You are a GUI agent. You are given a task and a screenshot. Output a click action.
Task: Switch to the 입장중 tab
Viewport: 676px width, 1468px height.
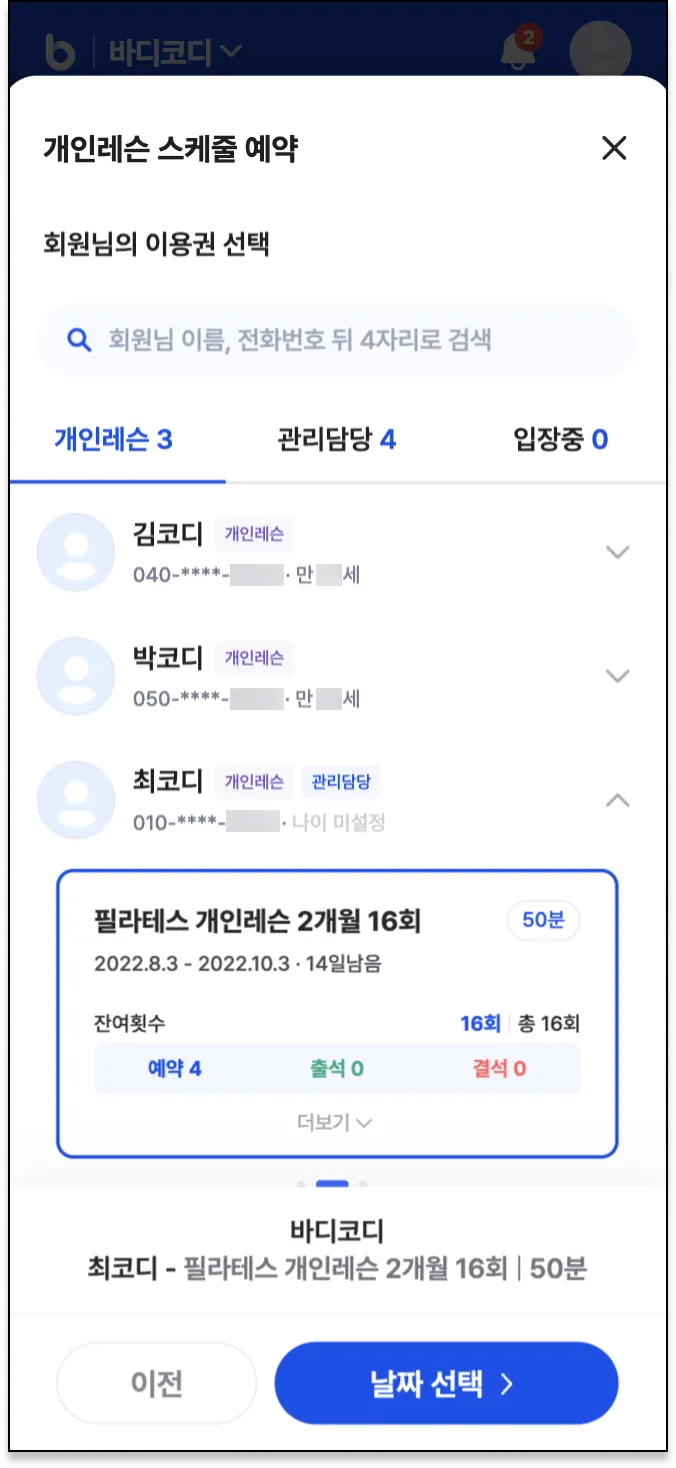point(560,439)
